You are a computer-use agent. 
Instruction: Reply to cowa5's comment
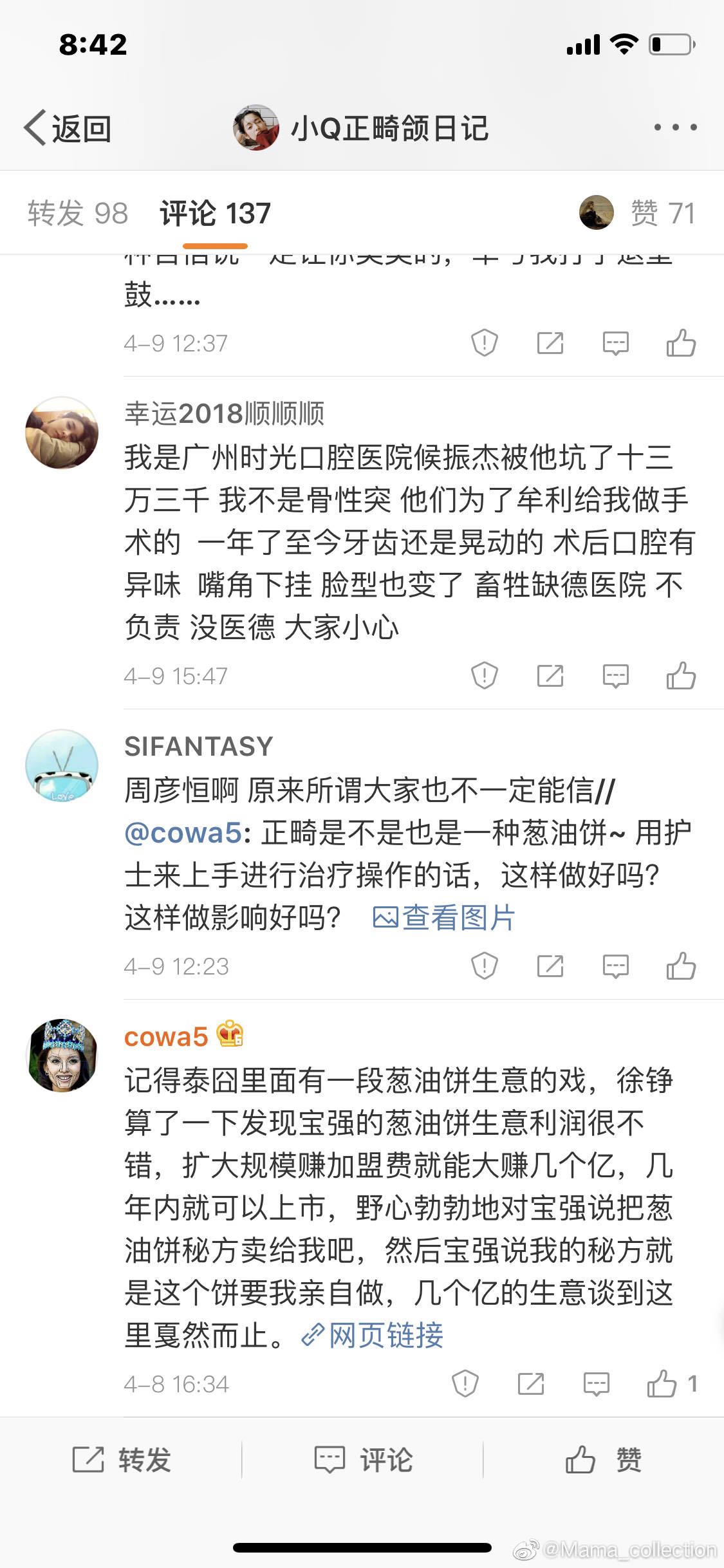pyautogui.click(x=596, y=1384)
